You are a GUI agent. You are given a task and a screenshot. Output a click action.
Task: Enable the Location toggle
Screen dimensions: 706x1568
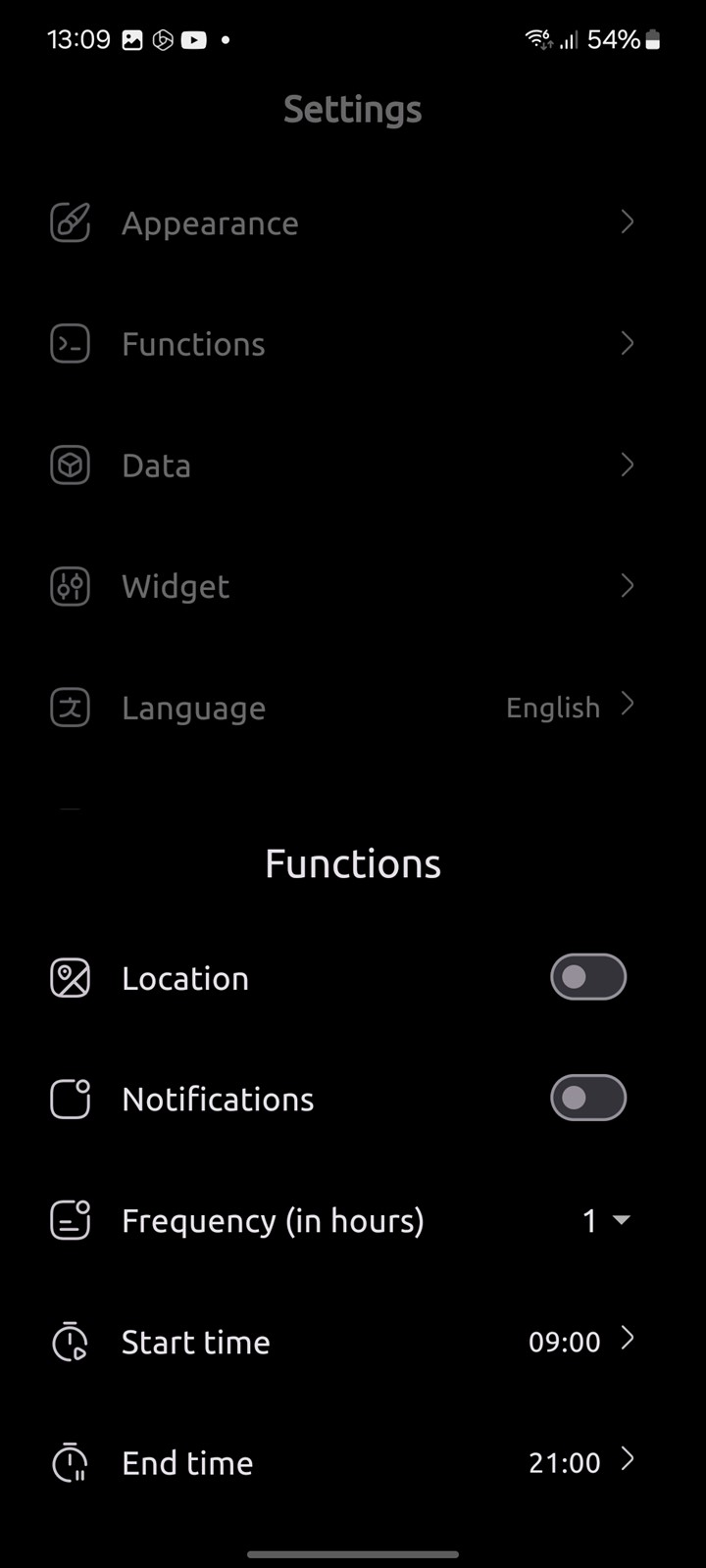tap(587, 977)
